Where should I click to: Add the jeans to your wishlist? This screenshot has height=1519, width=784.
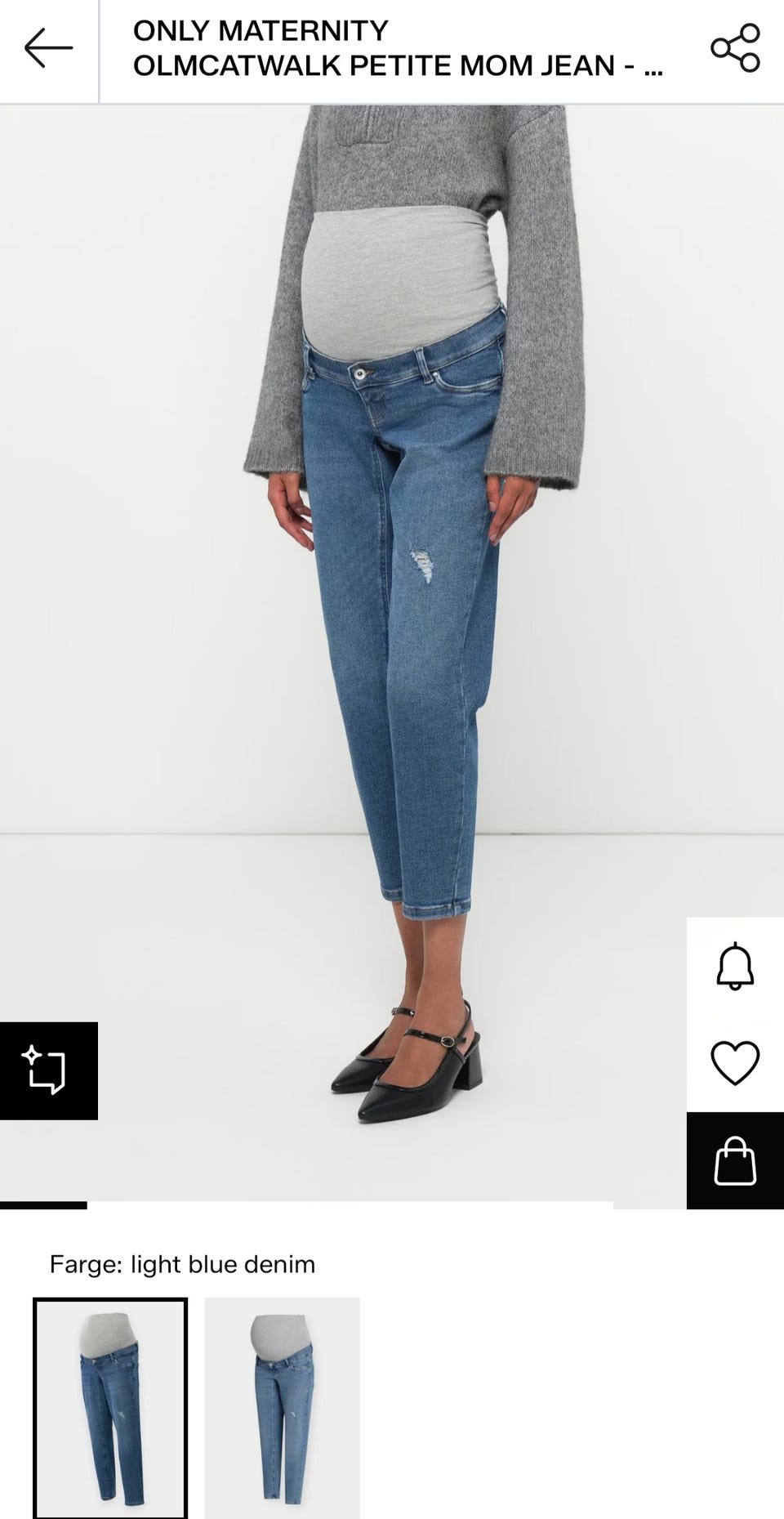coord(735,1063)
